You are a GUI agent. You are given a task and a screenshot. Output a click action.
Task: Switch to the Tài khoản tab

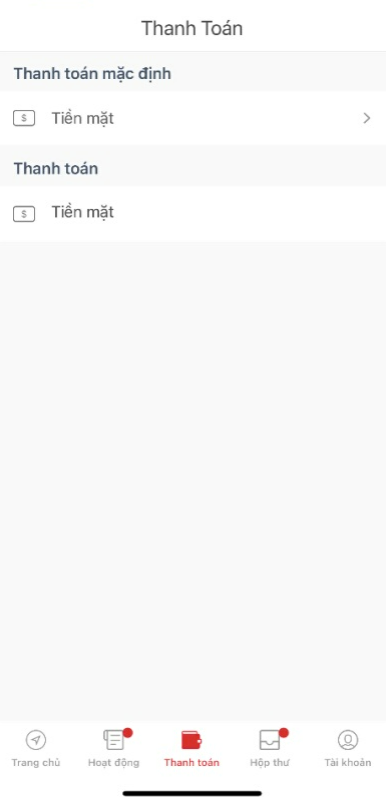(x=348, y=749)
